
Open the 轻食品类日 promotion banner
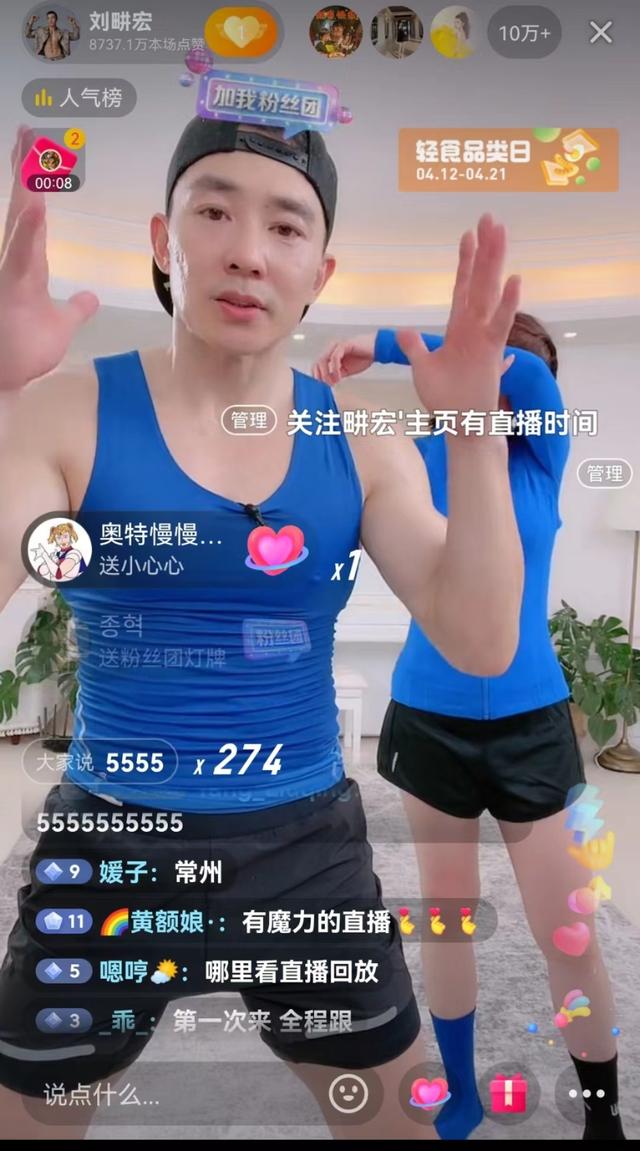pos(508,160)
